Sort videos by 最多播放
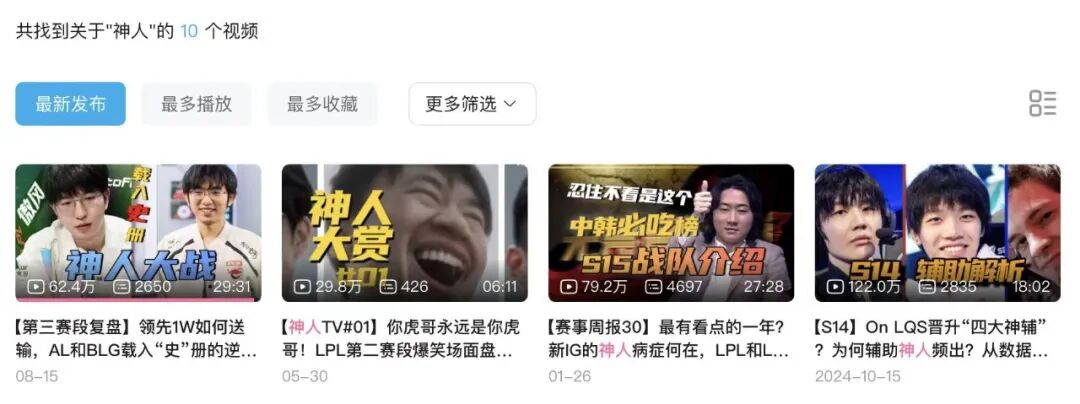Image resolution: width=1080 pixels, height=404 pixels. [x=196, y=104]
